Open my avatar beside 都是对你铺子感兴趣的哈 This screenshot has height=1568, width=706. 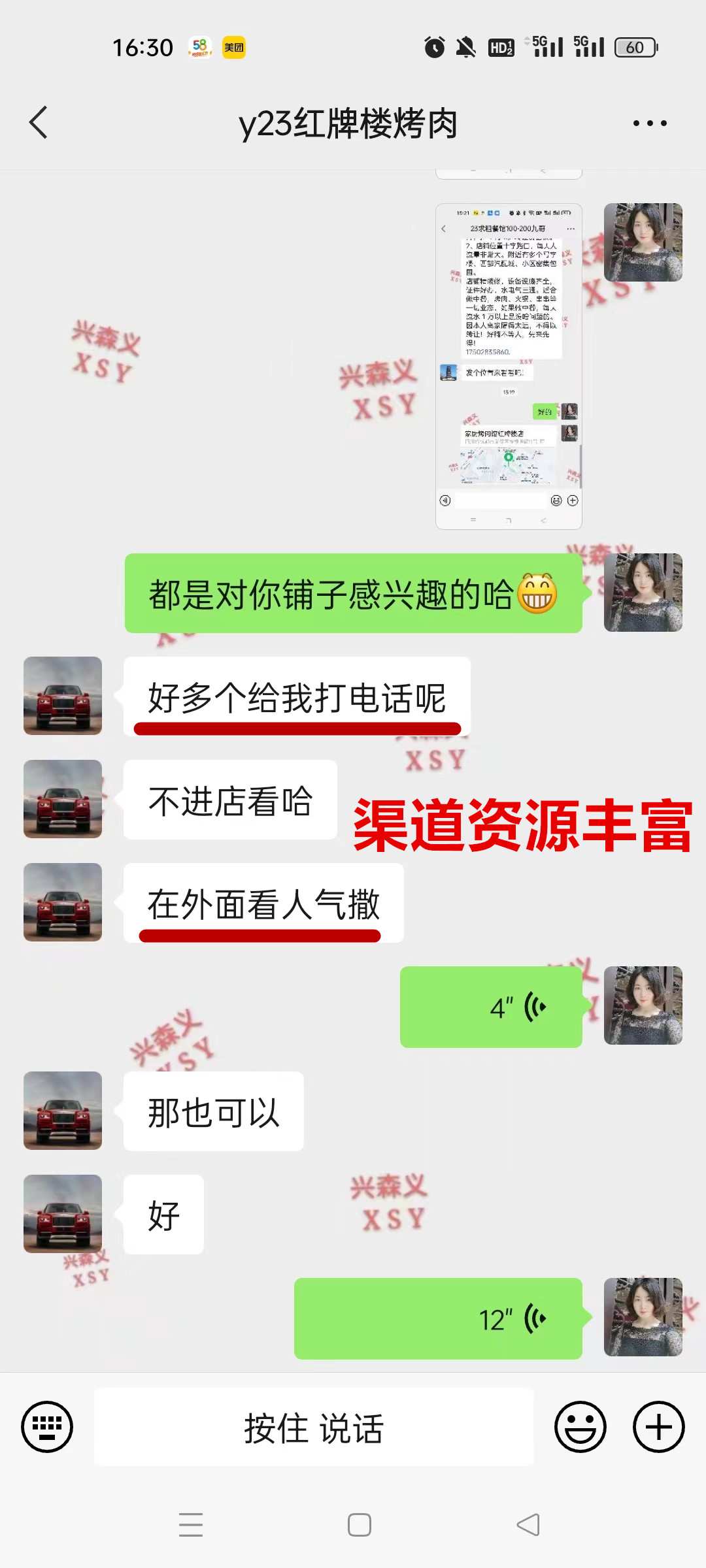(x=643, y=593)
